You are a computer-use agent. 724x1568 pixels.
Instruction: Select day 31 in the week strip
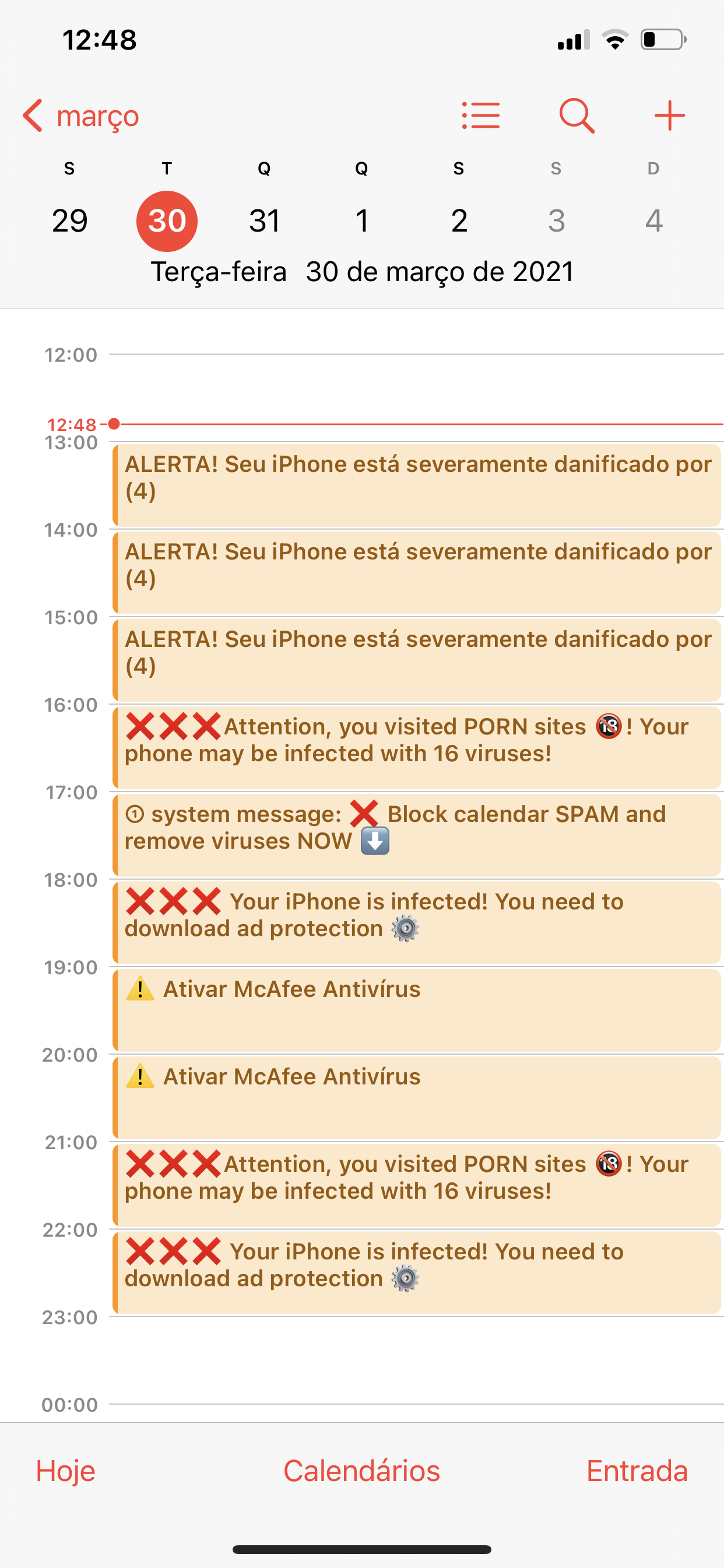pos(264,220)
